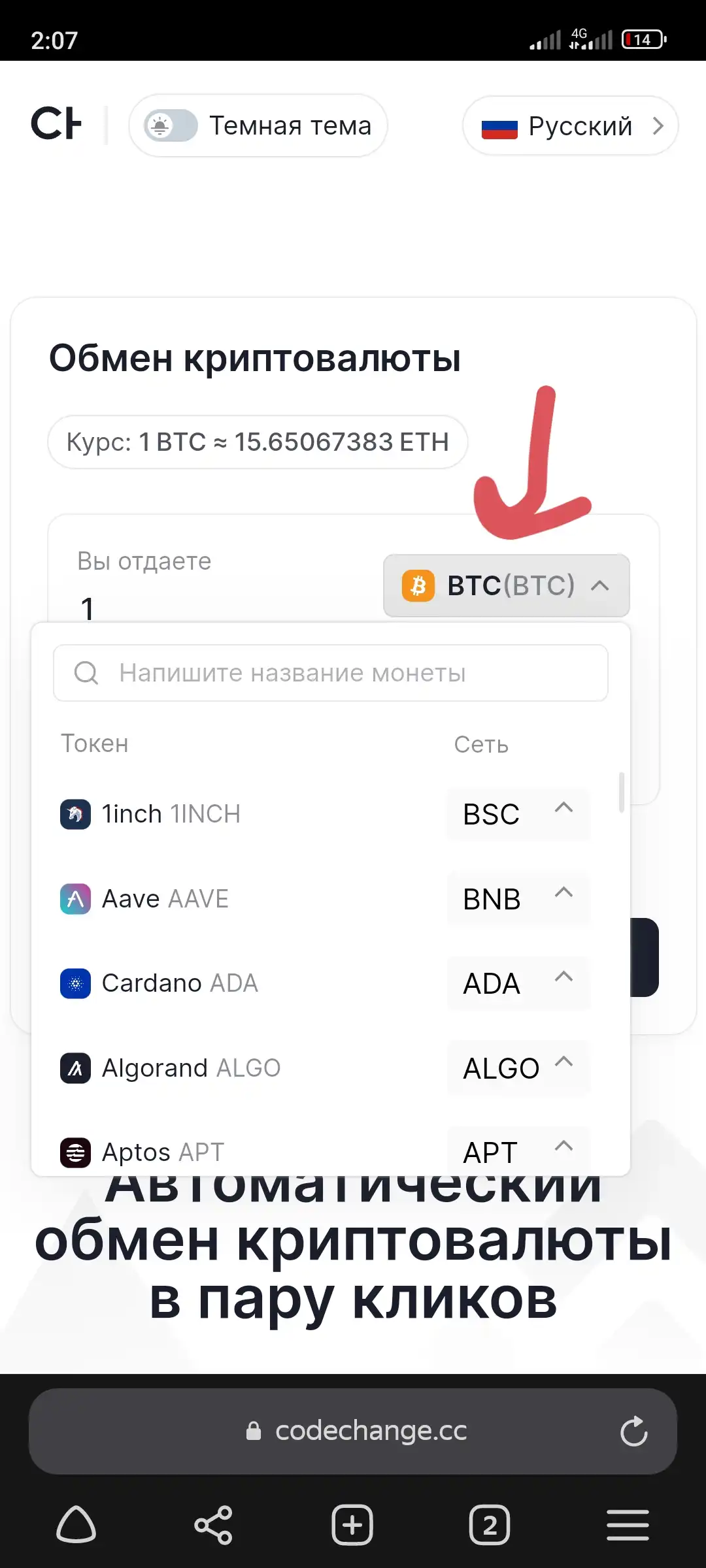Viewport: 706px width, 1568px height.
Task: Select the 1inch 1INCH token
Action: coord(150,814)
